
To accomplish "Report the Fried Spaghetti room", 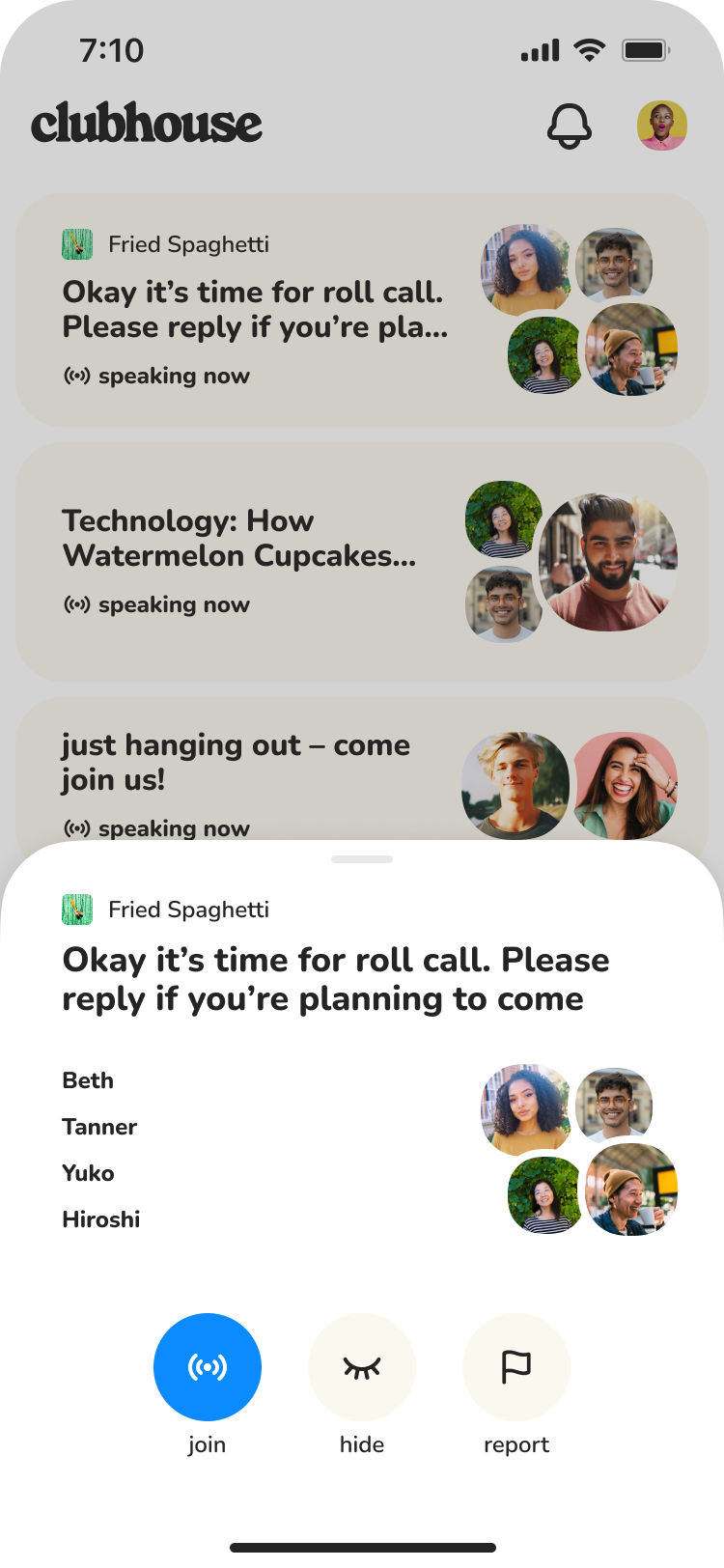I will click(x=515, y=1366).
